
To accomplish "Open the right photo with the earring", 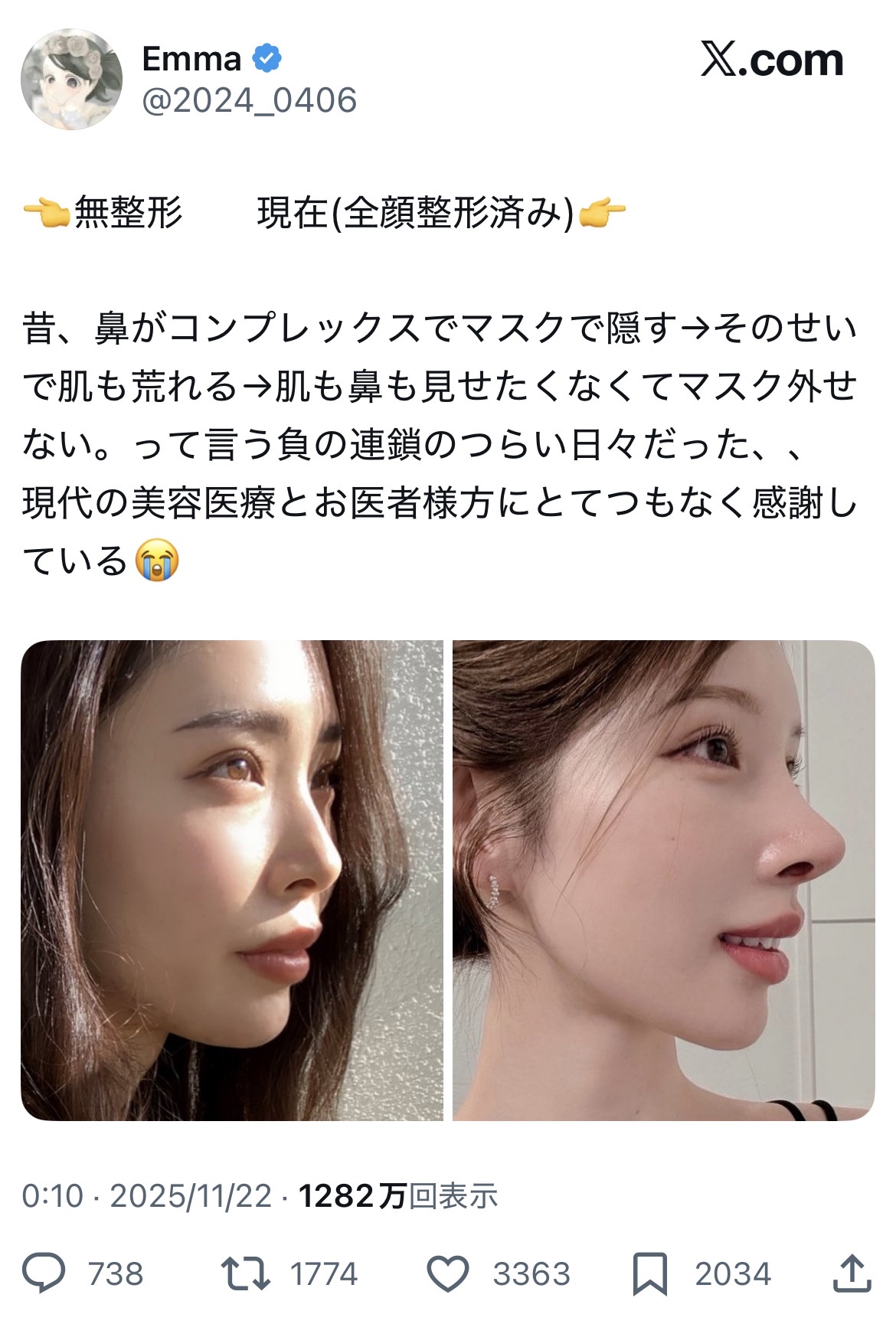I will 663,880.
